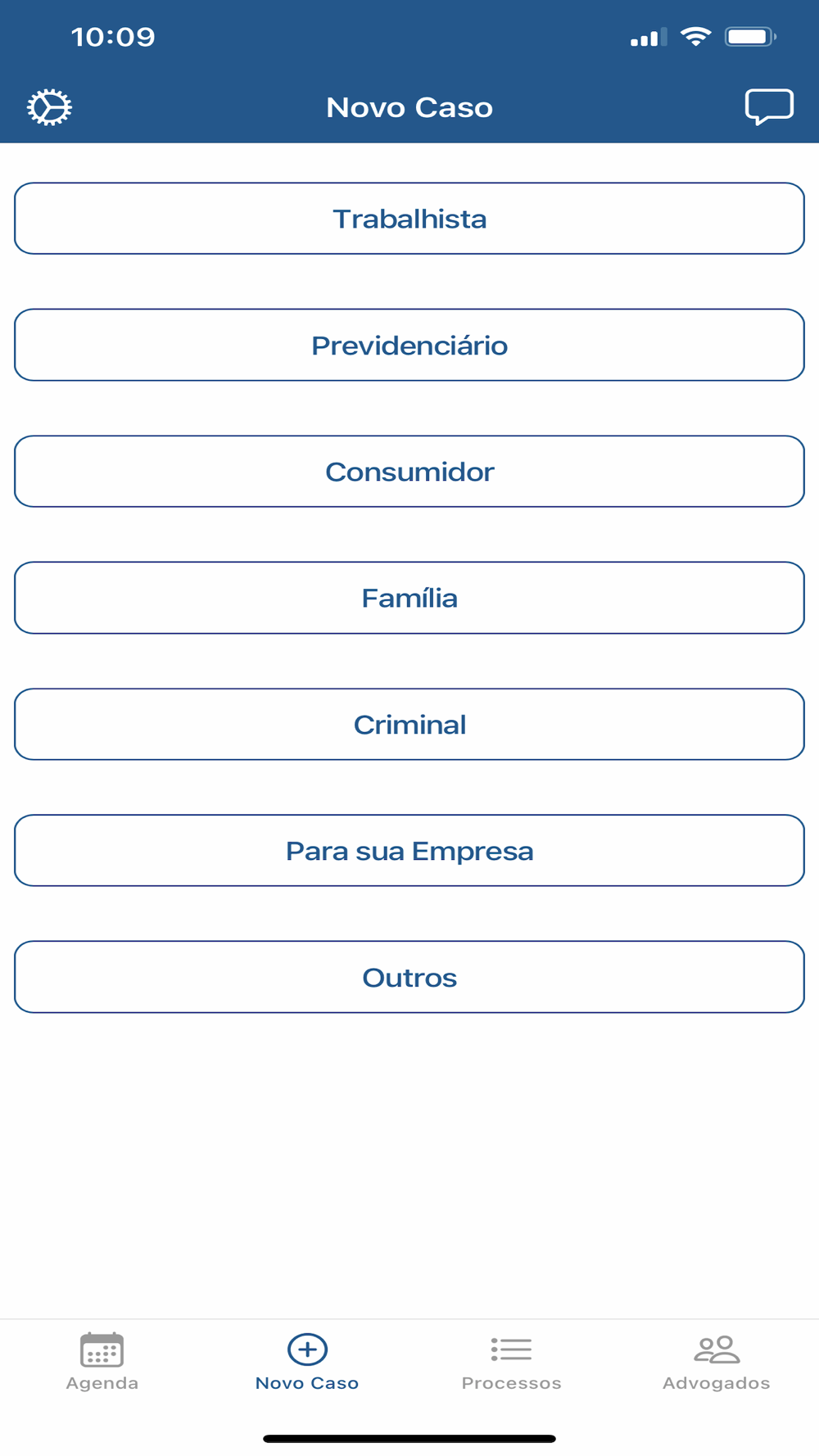Select the Família case type
Viewport: 819px width, 1456px height.
409,598
